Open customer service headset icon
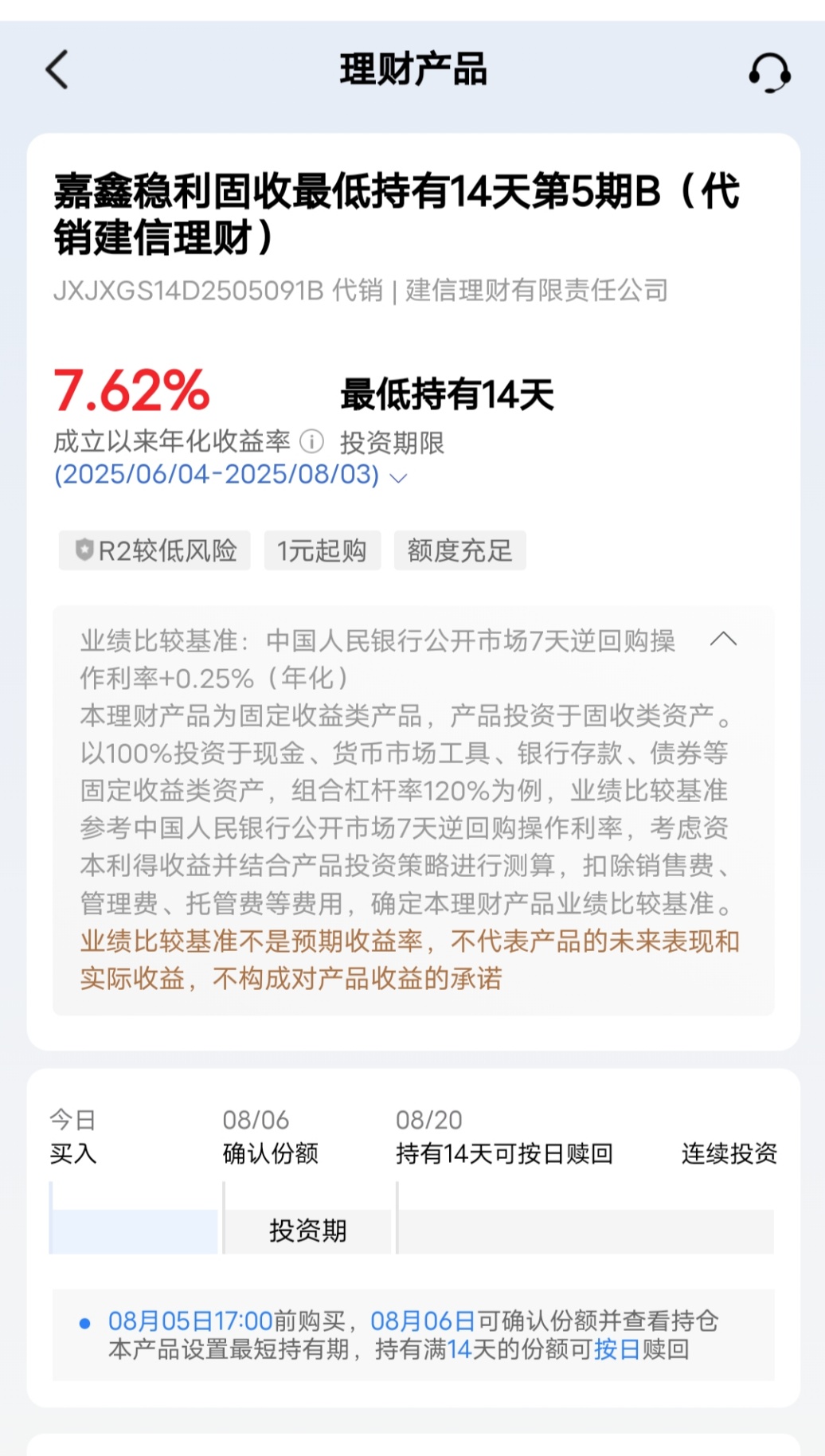 (x=769, y=72)
